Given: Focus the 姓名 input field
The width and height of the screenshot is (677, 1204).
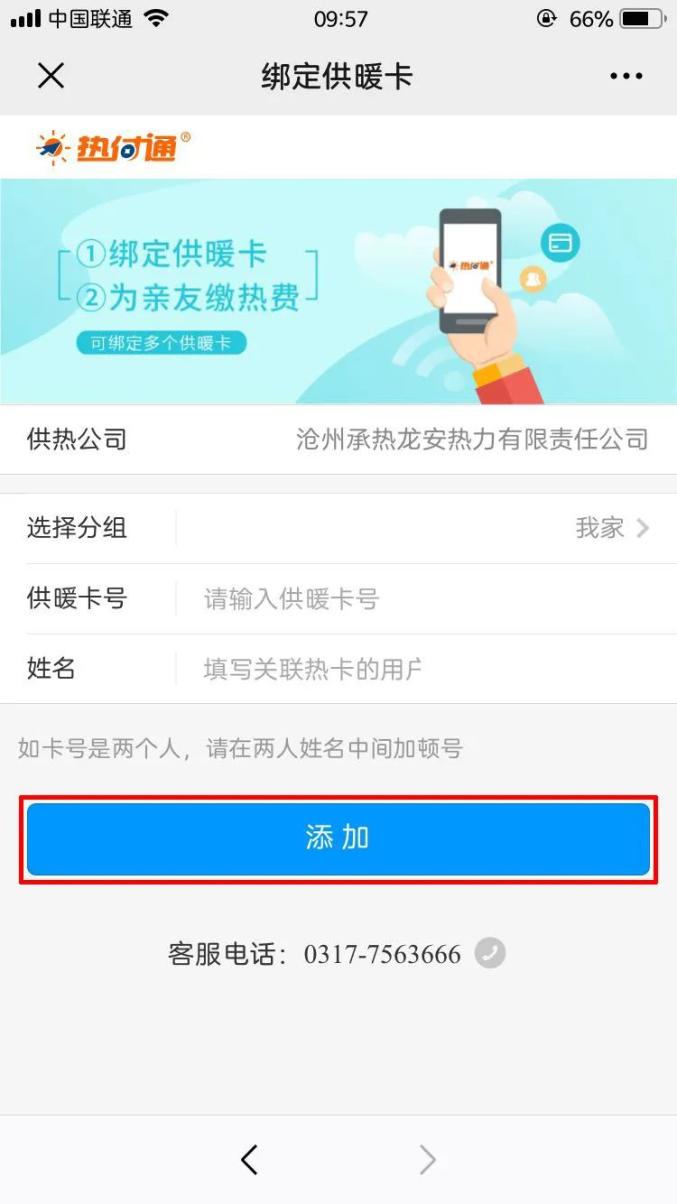Looking at the screenshot, I should [425, 669].
